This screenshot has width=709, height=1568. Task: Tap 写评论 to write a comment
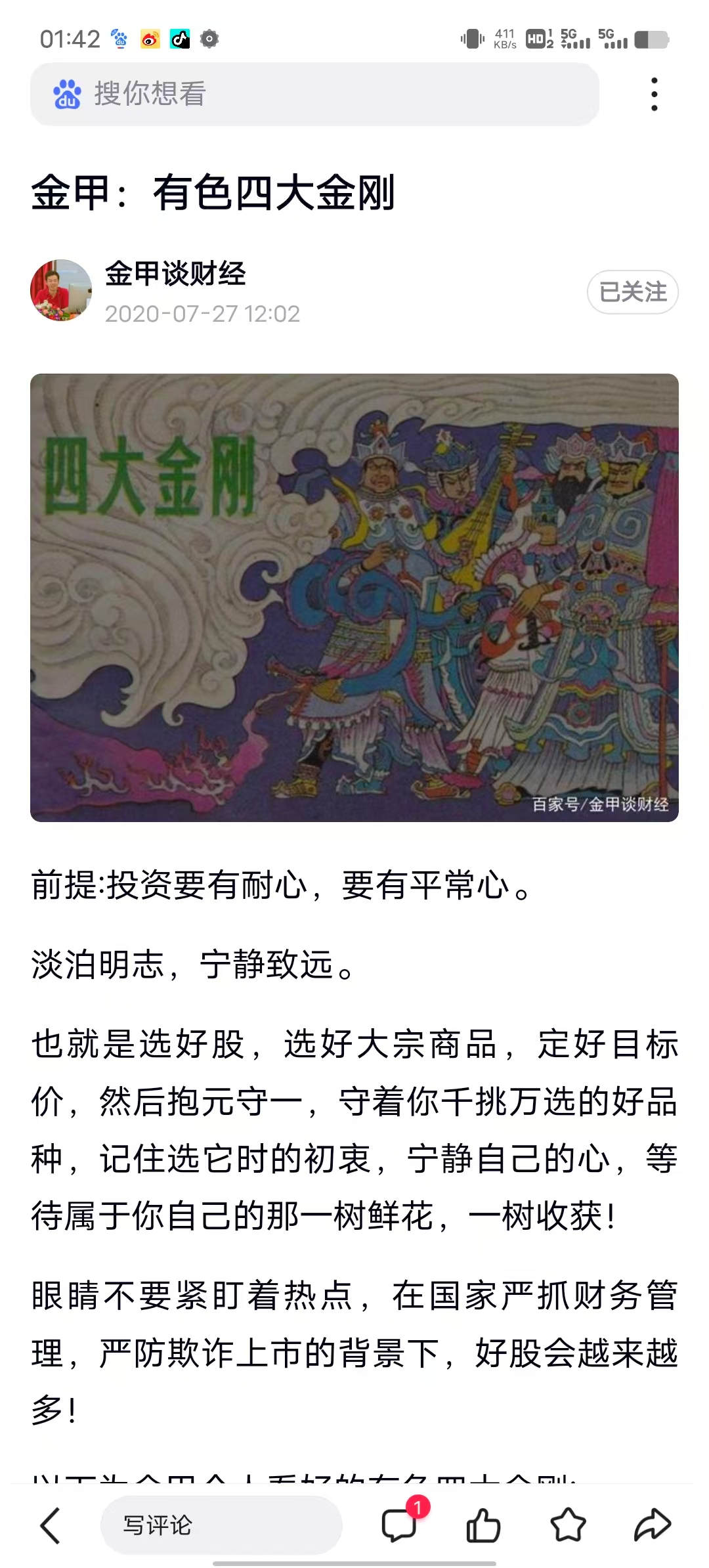coord(221,1525)
